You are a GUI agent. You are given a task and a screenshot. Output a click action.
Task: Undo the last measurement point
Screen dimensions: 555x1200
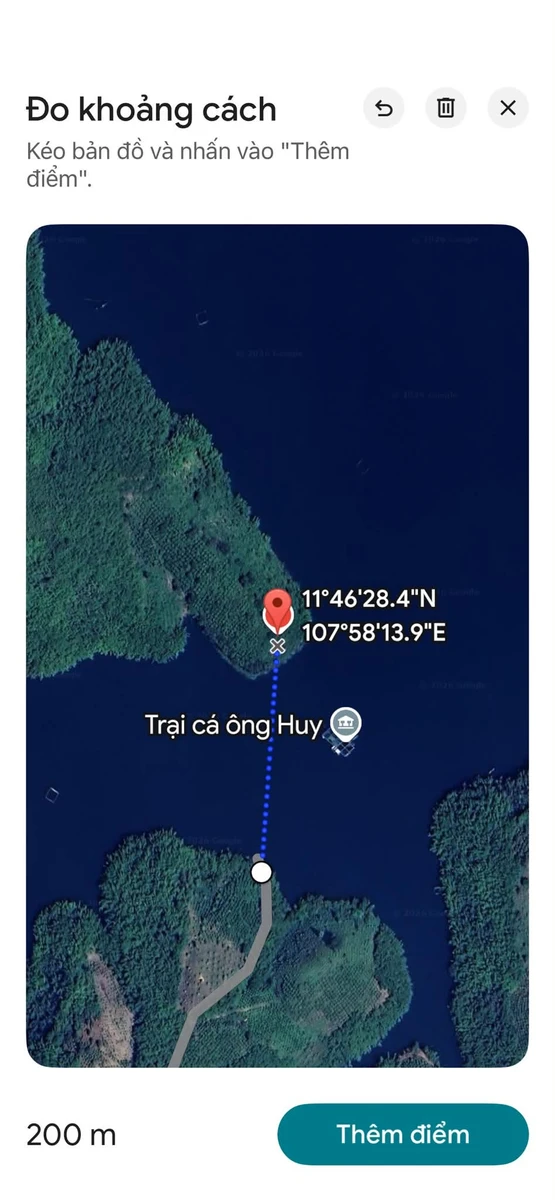tap(384, 108)
